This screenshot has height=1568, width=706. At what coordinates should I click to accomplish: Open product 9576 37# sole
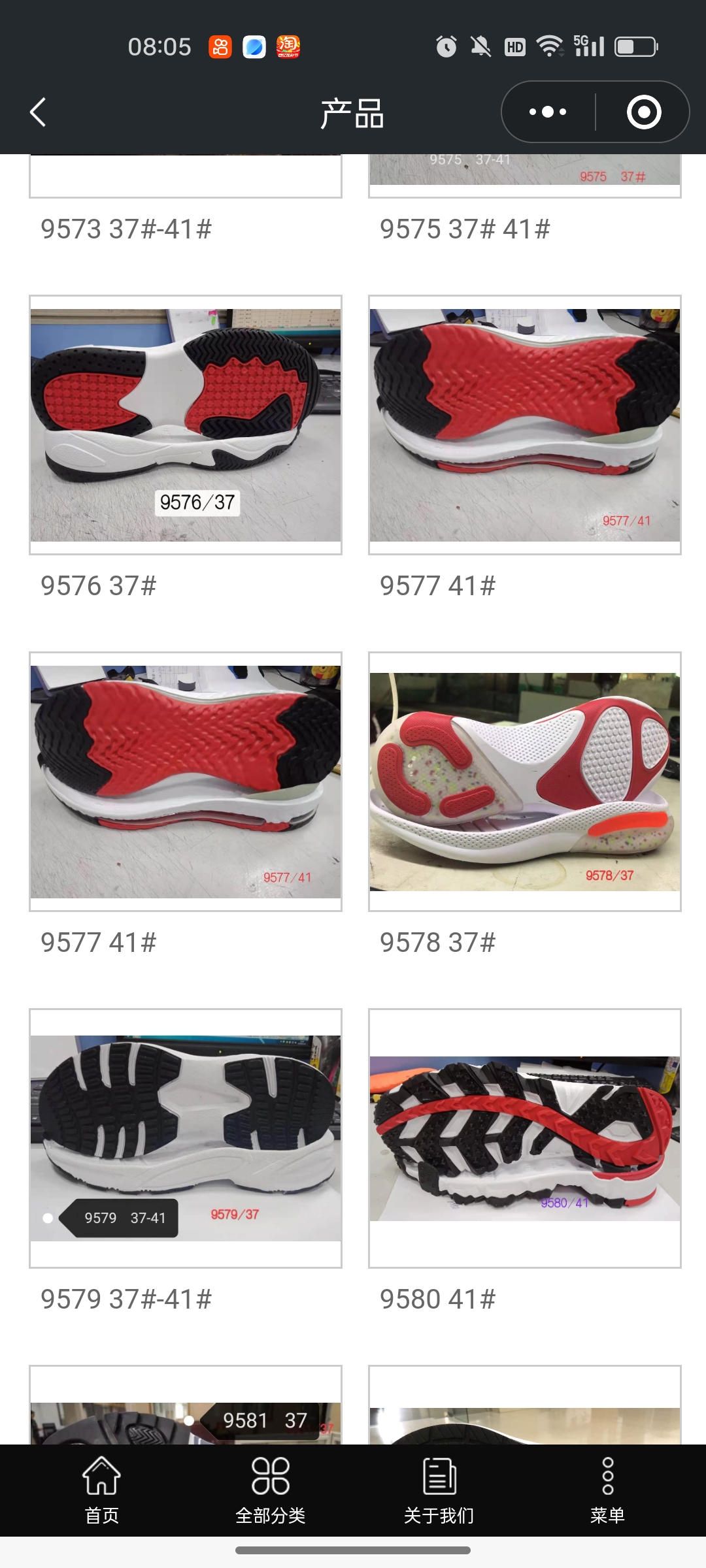(x=186, y=425)
